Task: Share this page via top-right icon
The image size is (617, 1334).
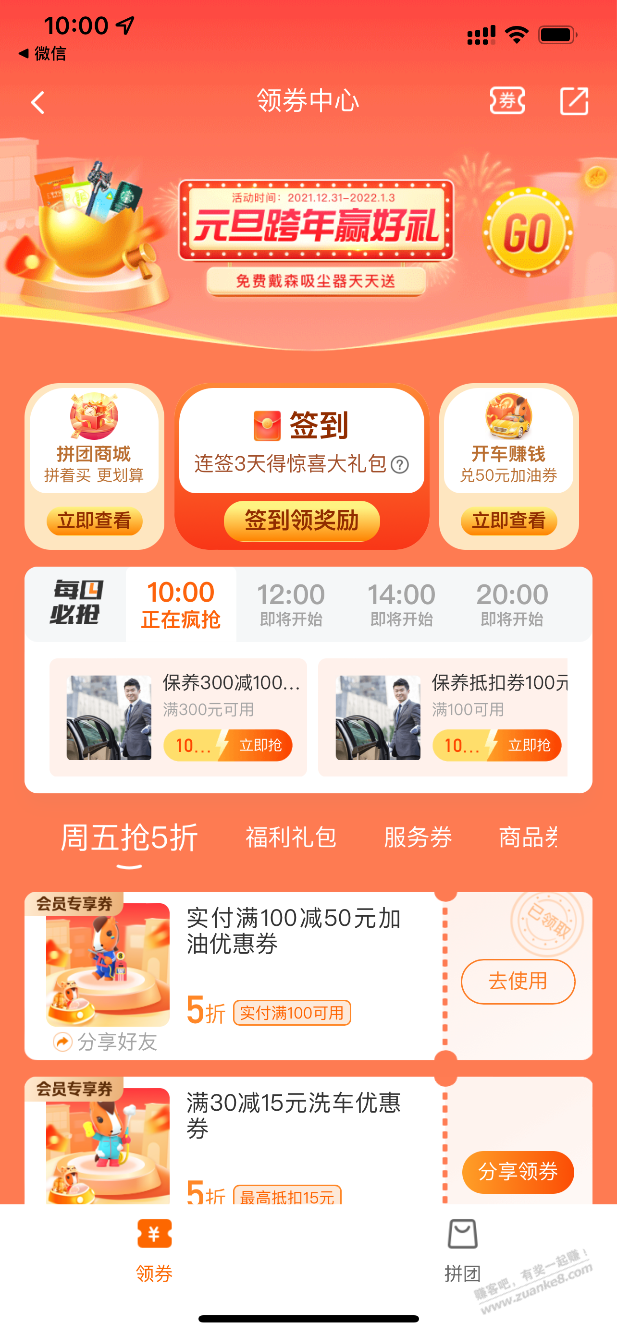Action: pyautogui.click(x=574, y=101)
